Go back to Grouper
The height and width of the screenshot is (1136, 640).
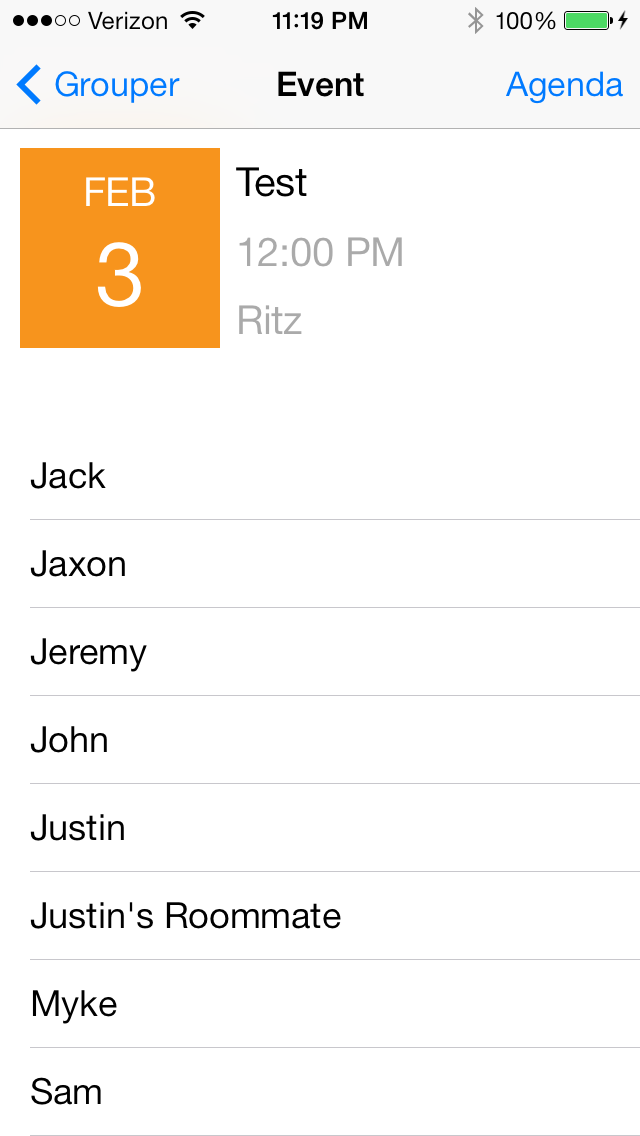[98, 85]
